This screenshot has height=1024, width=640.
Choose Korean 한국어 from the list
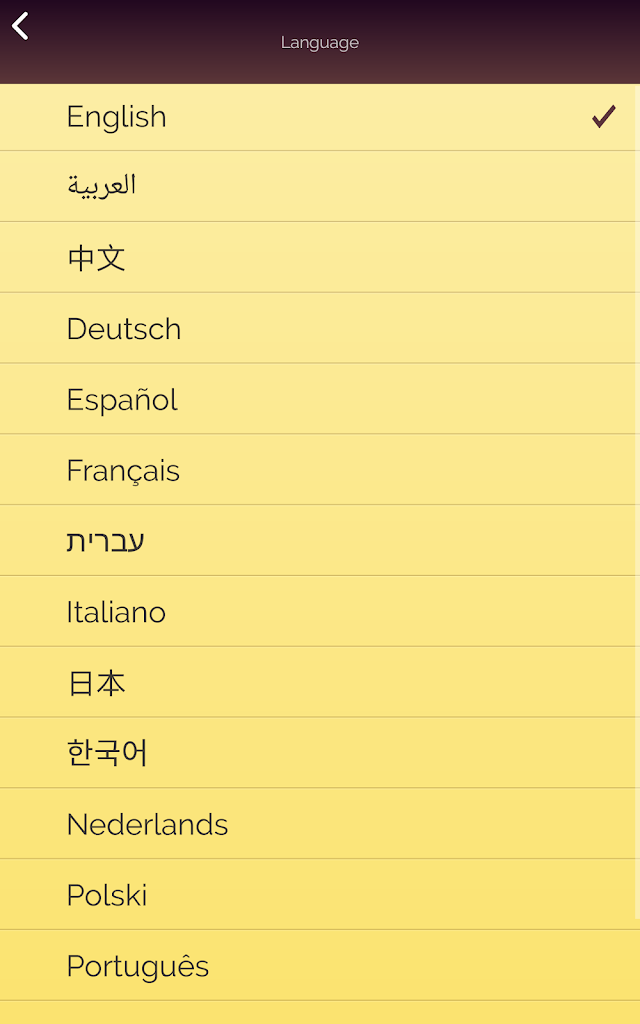pos(107,753)
